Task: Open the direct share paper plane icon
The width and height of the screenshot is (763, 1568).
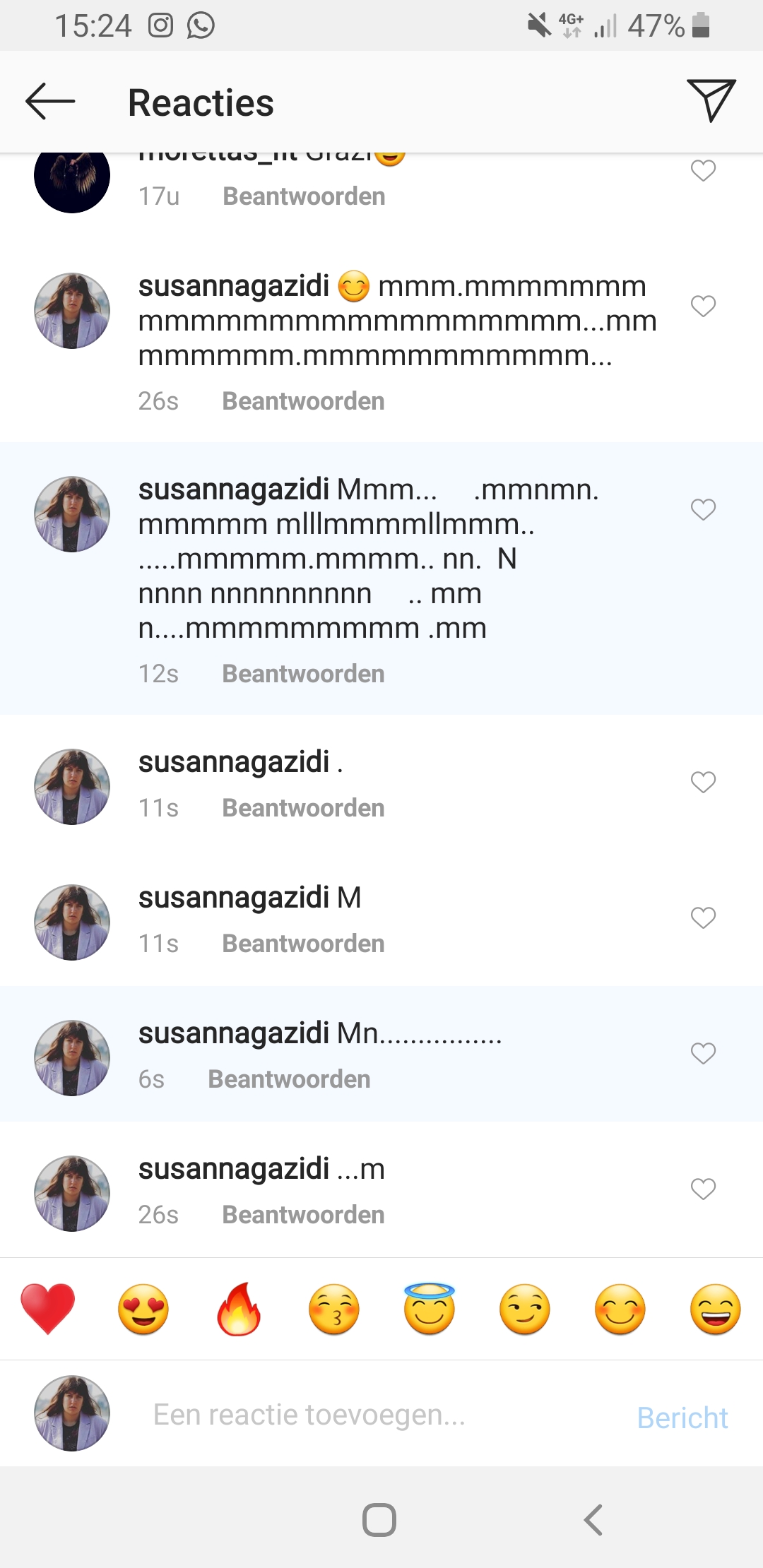Action: (x=711, y=100)
